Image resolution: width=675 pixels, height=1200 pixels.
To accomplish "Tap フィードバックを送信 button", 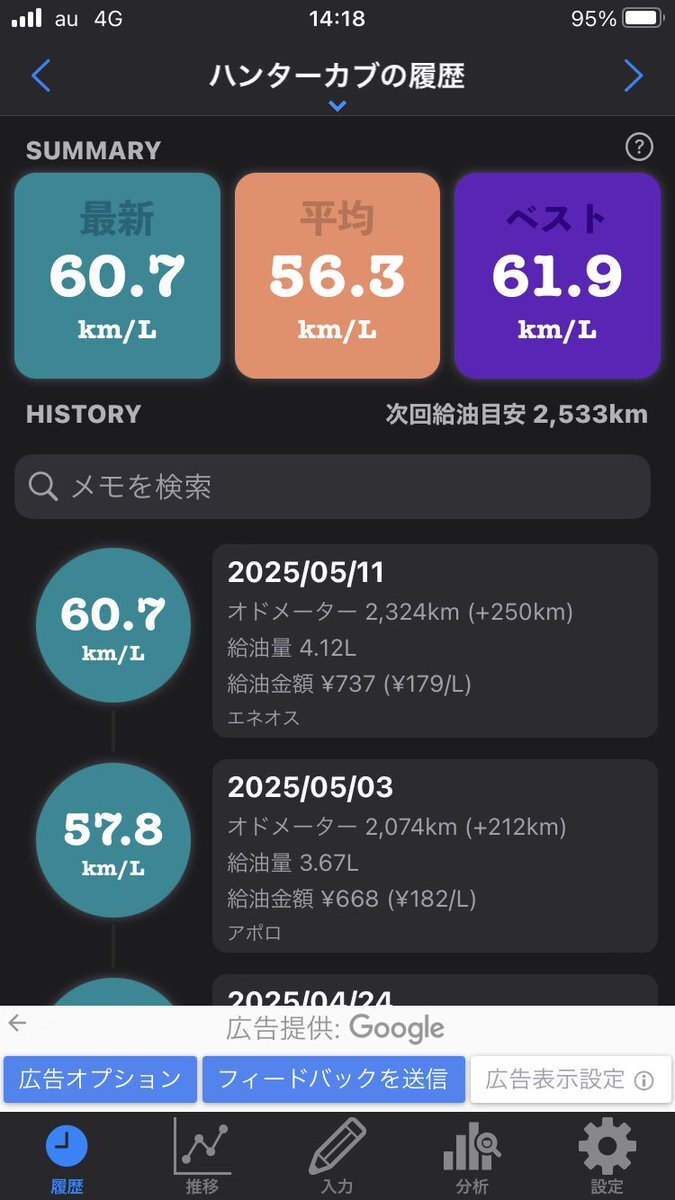I will [x=334, y=1079].
